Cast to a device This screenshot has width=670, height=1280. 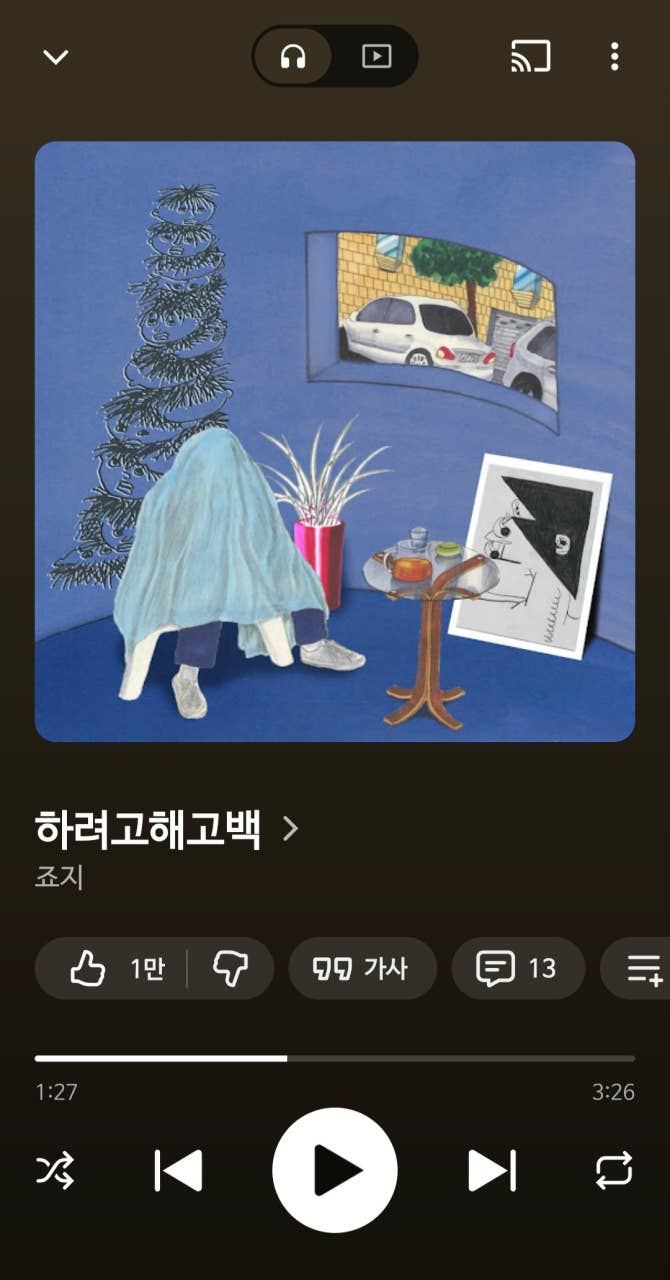click(530, 57)
